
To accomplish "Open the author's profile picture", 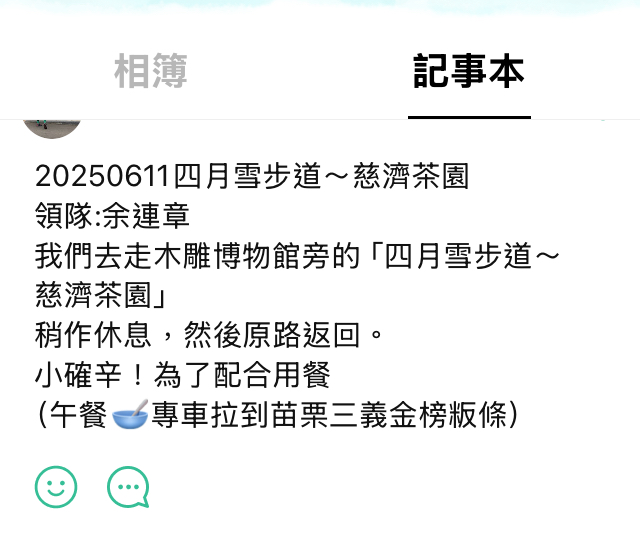I will [52, 127].
